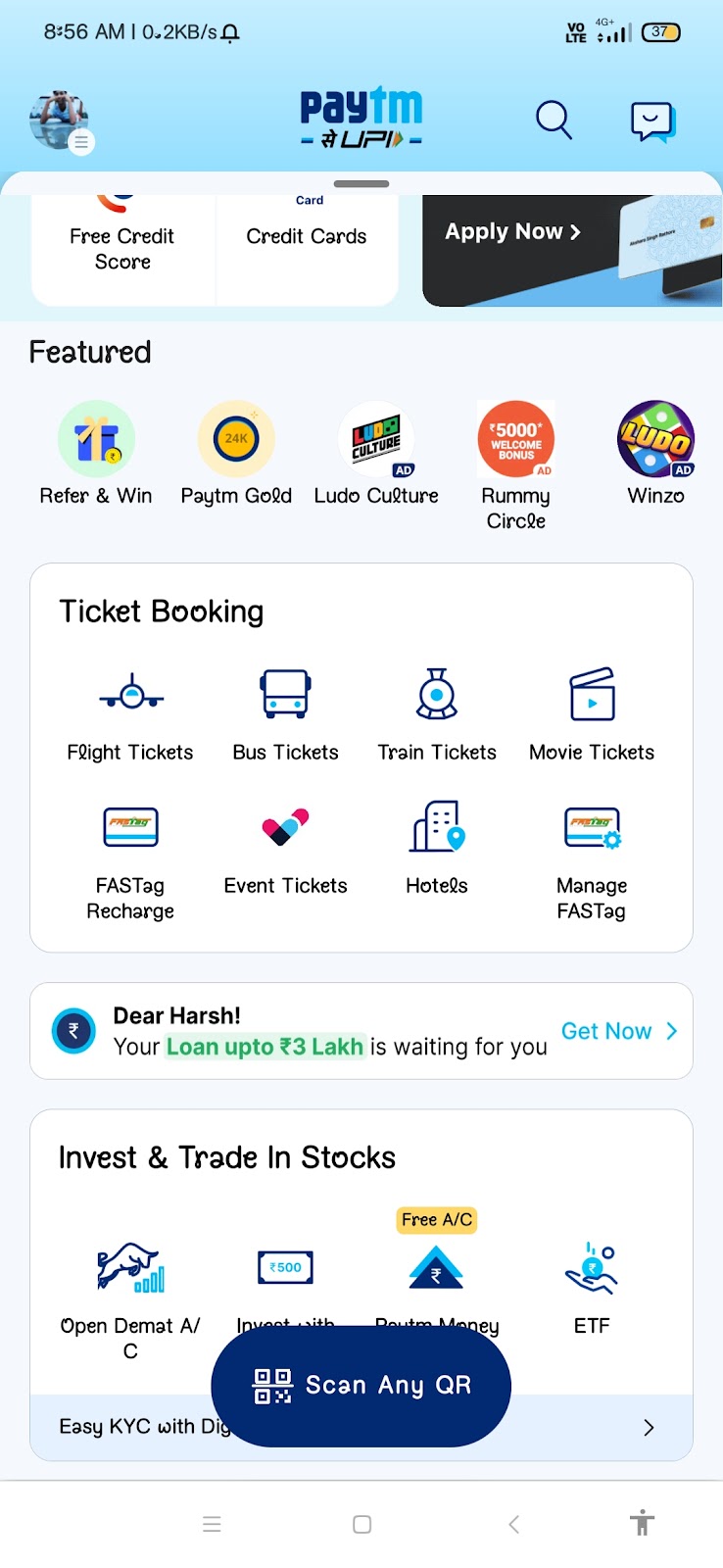This screenshot has height=1568, width=723.
Task: Tap Scan Any QR button
Action: point(361,1385)
